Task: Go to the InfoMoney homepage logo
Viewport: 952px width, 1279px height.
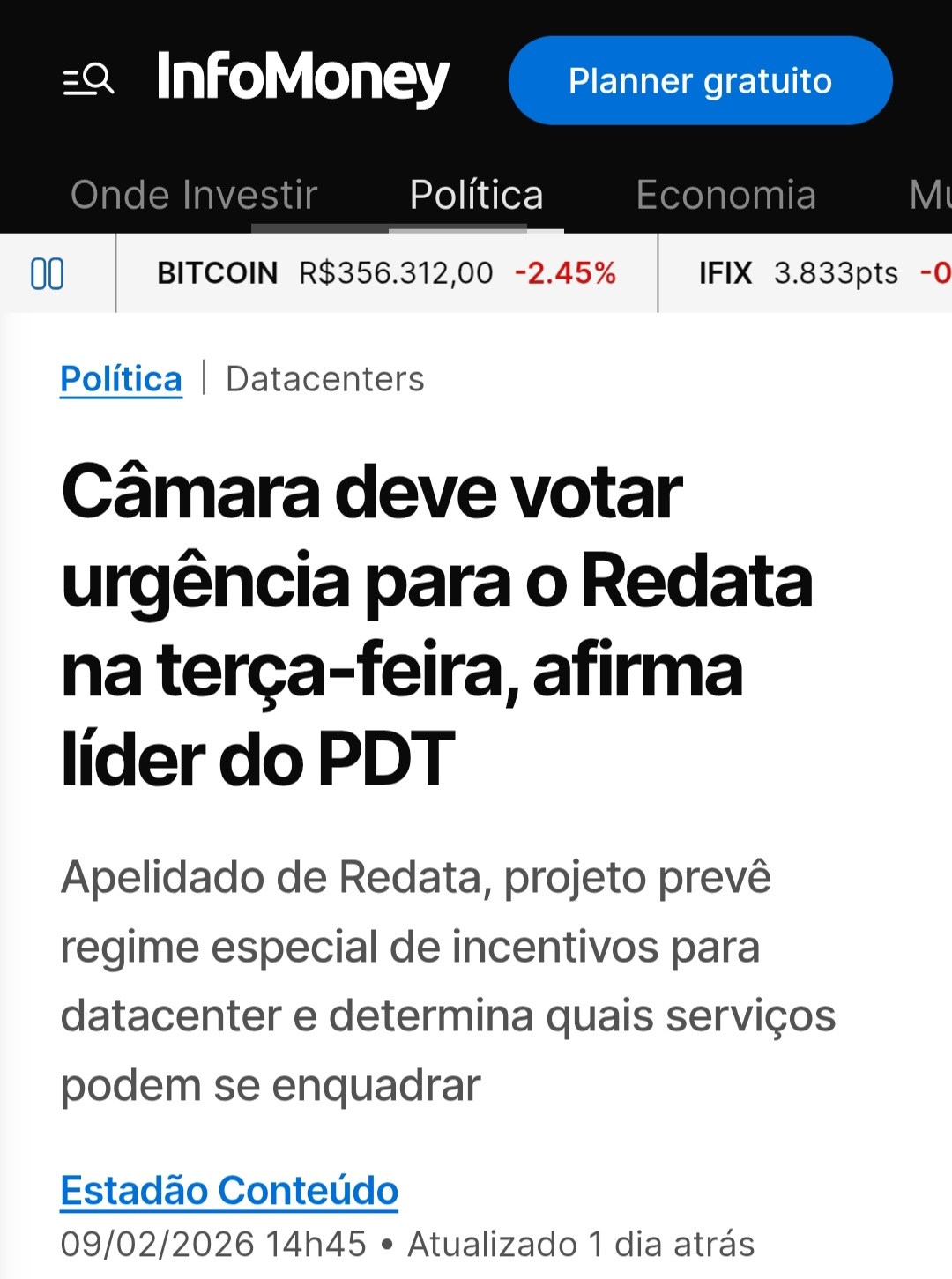Action: pos(302,78)
